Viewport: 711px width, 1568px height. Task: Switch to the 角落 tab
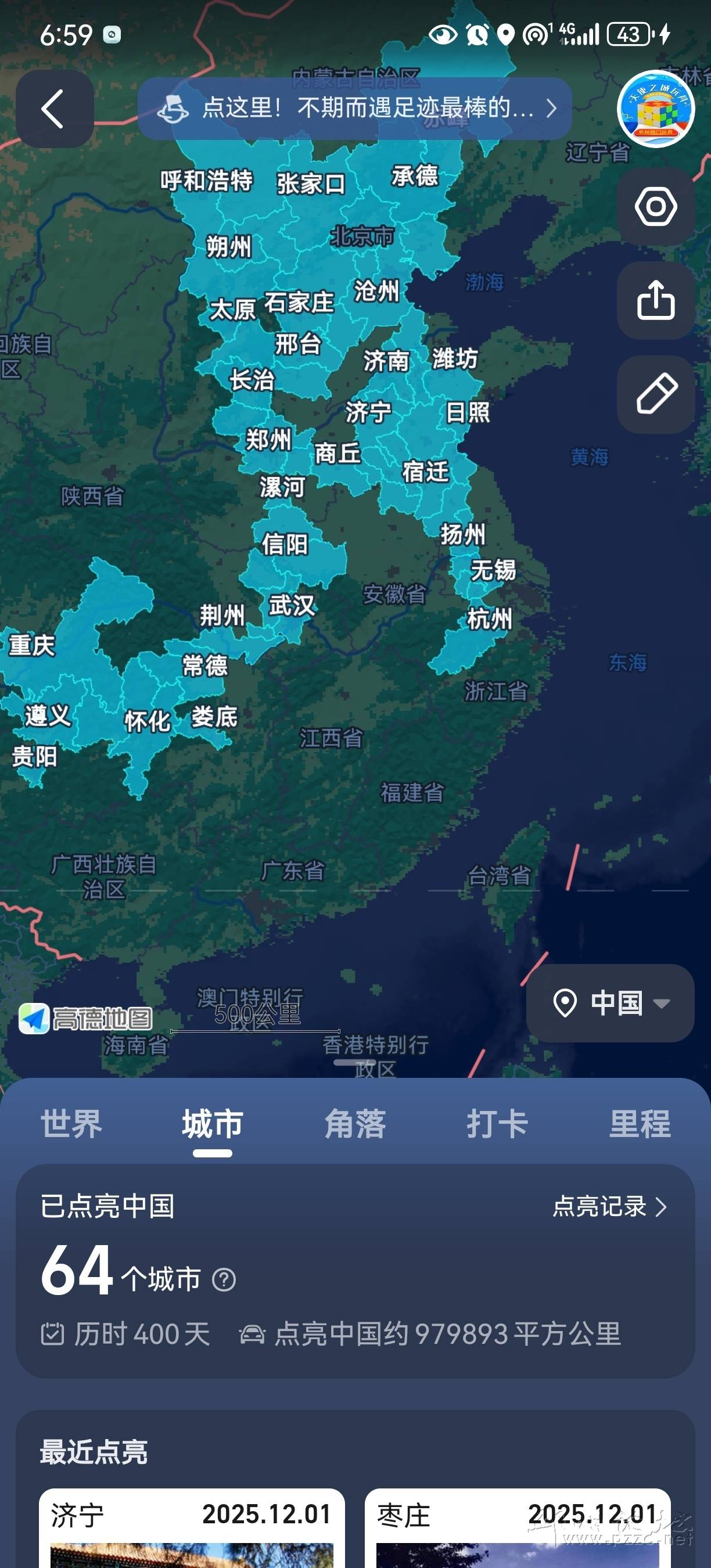click(355, 1124)
